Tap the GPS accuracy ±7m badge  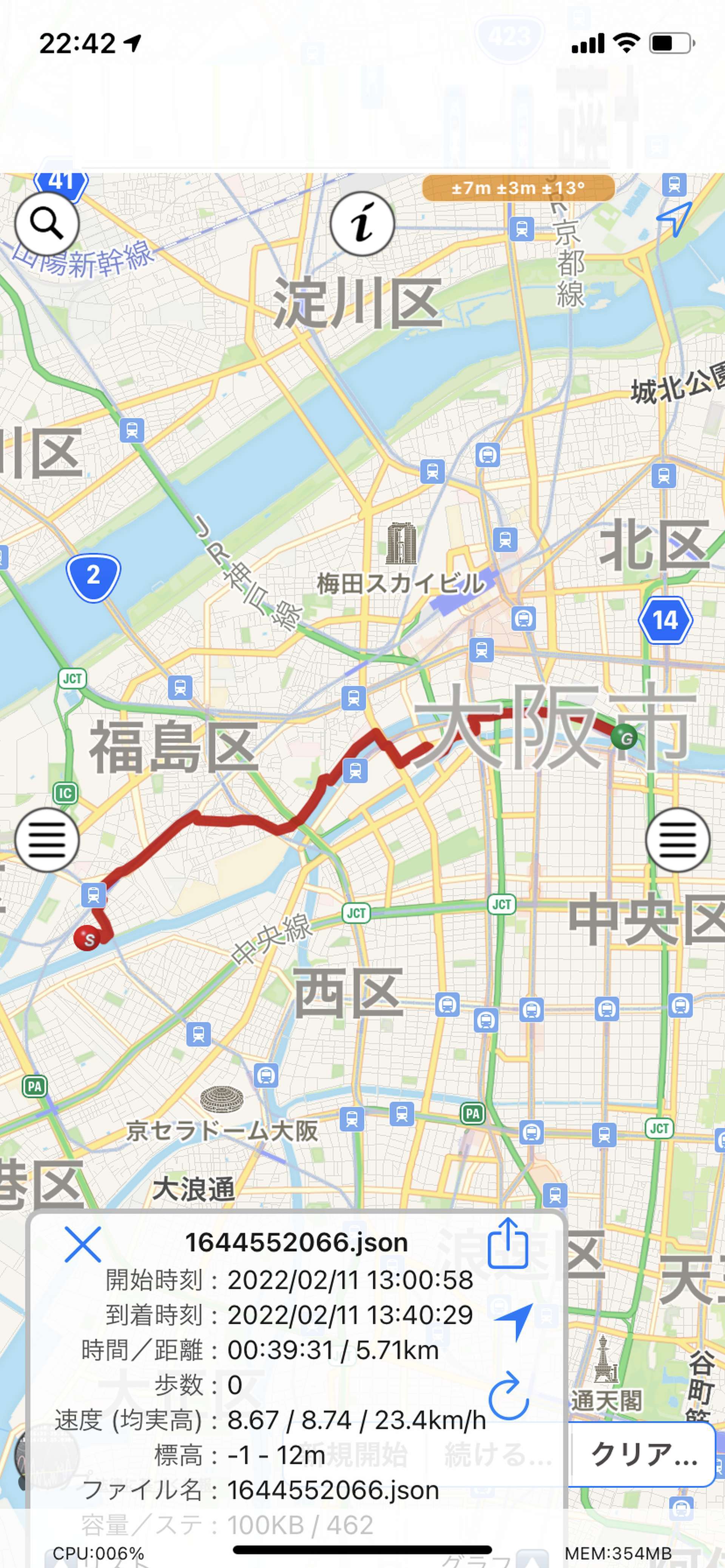pos(518,188)
